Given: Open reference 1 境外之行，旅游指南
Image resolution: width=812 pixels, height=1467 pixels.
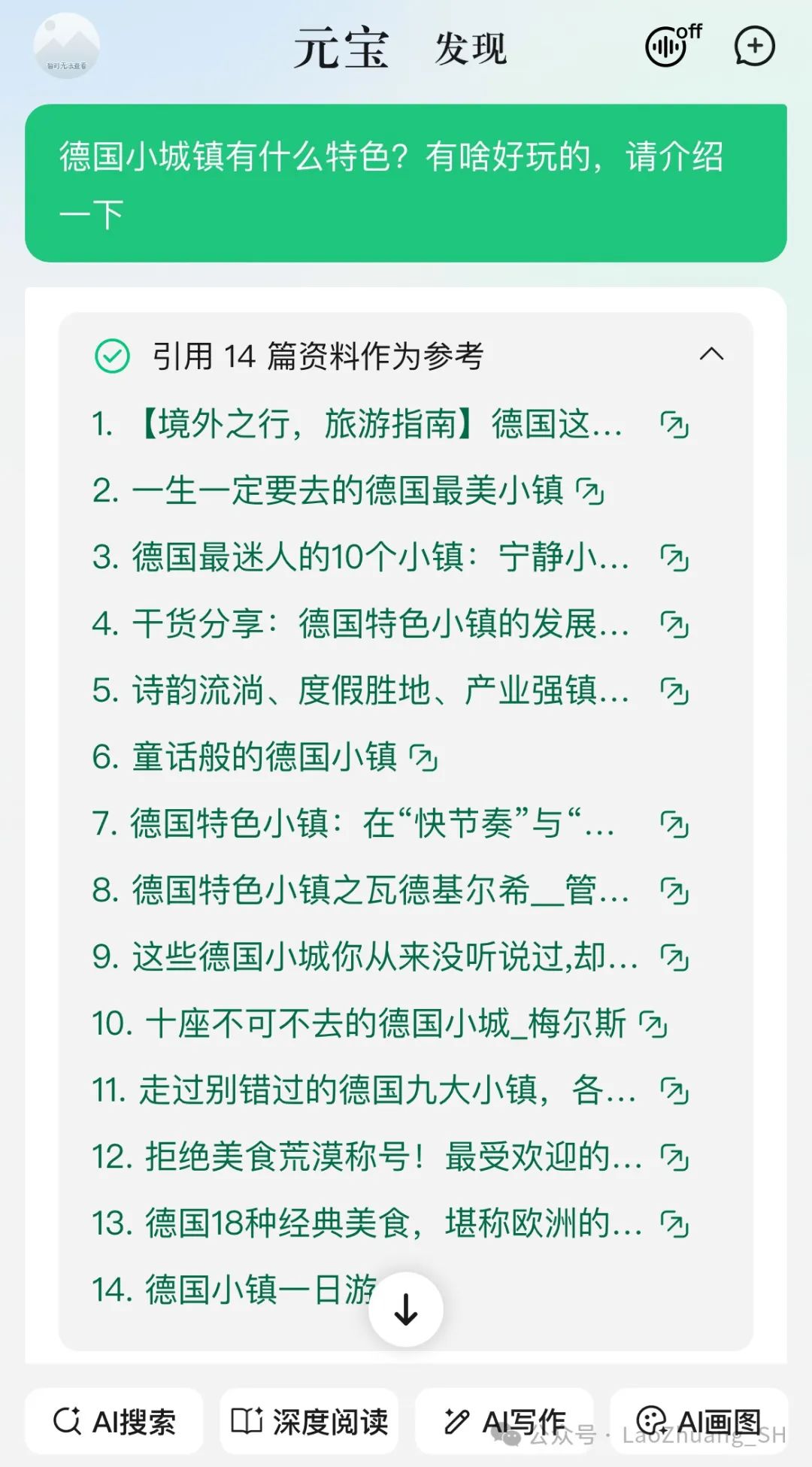Looking at the screenshot, I should point(357,425).
